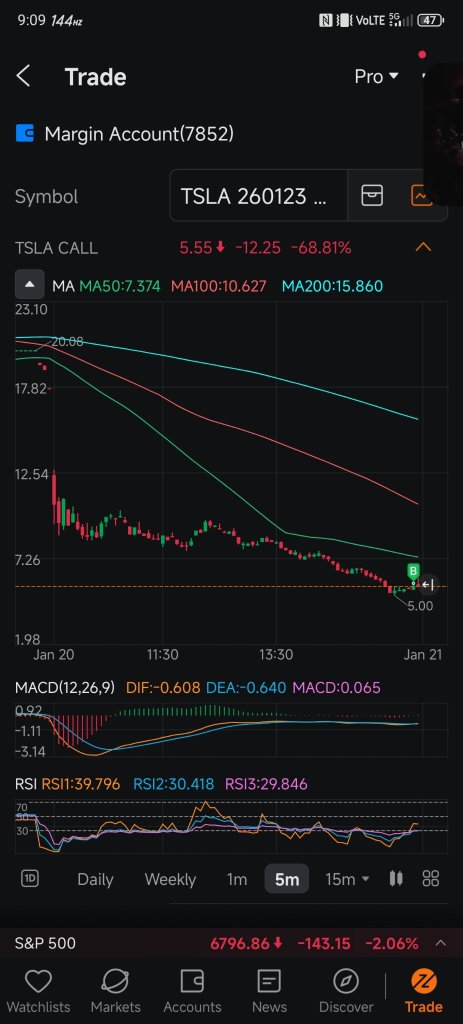463x1024 pixels.
Task: Open chart indicator grid settings
Action: [x=430, y=879]
